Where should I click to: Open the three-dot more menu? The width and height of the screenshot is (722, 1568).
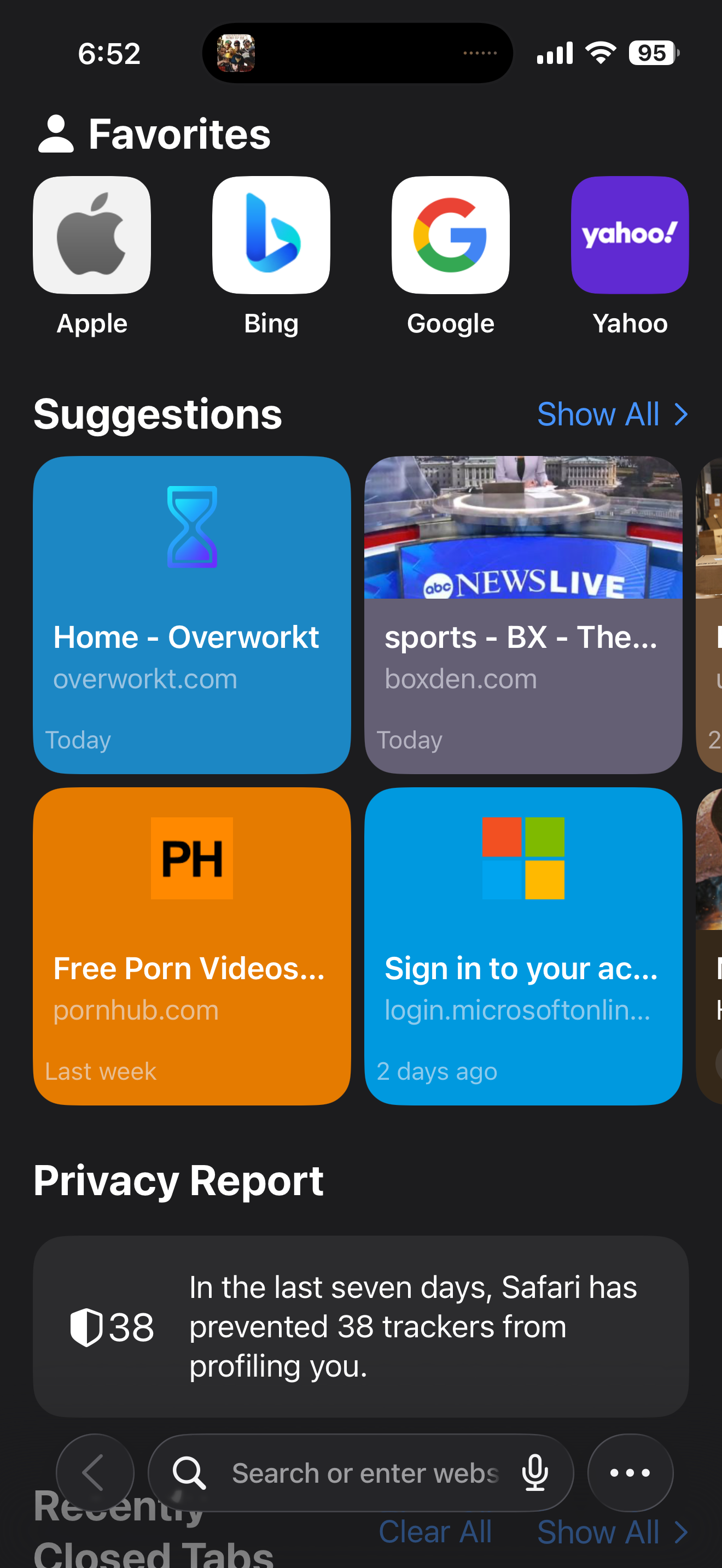[x=630, y=1473]
